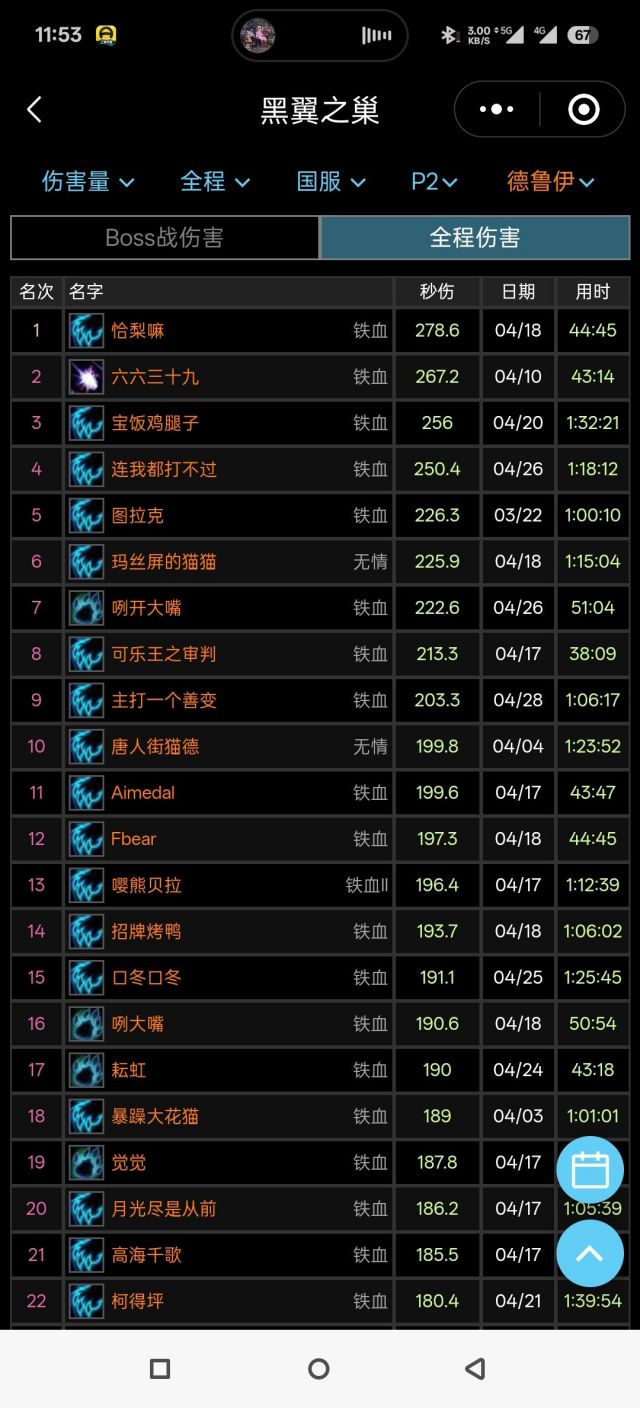Image resolution: width=640 pixels, height=1408 pixels.
Task: Expand the 伤害量 metric dropdown
Action: click(88, 181)
